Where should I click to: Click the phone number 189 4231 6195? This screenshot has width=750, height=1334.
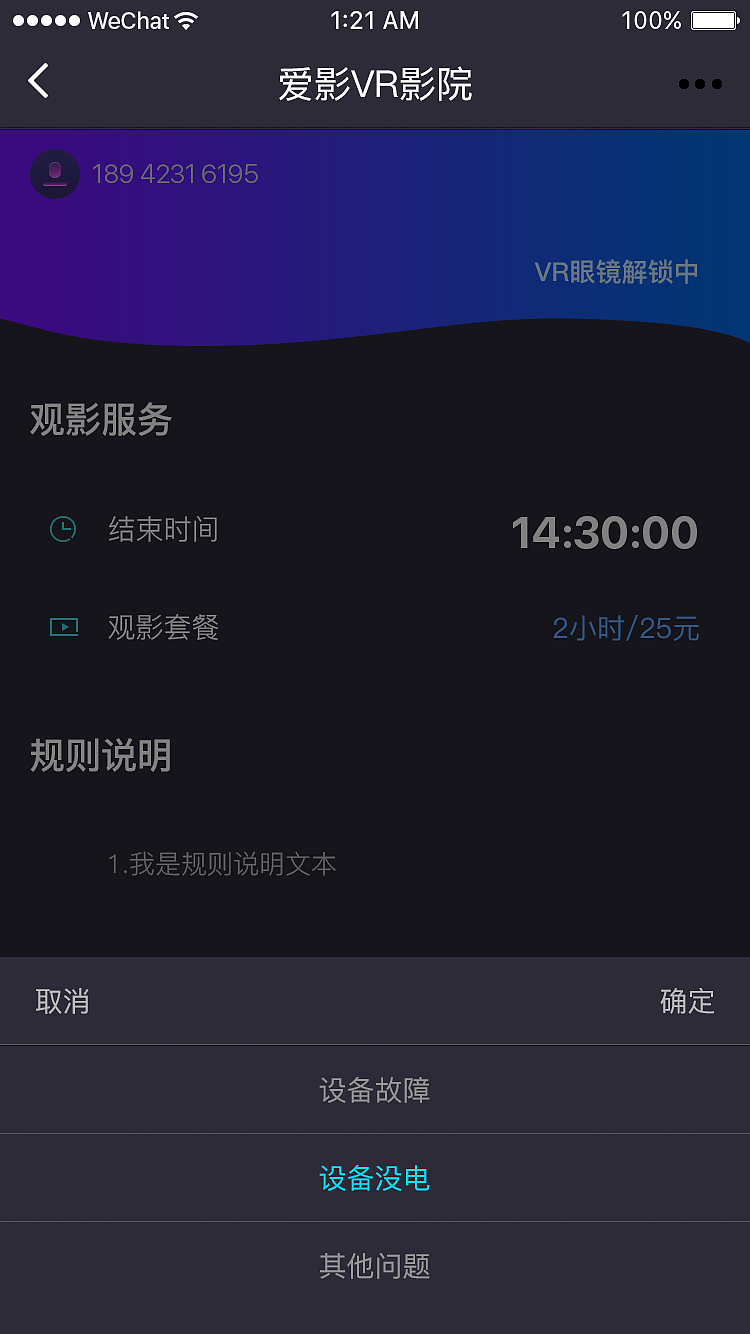(176, 174)
